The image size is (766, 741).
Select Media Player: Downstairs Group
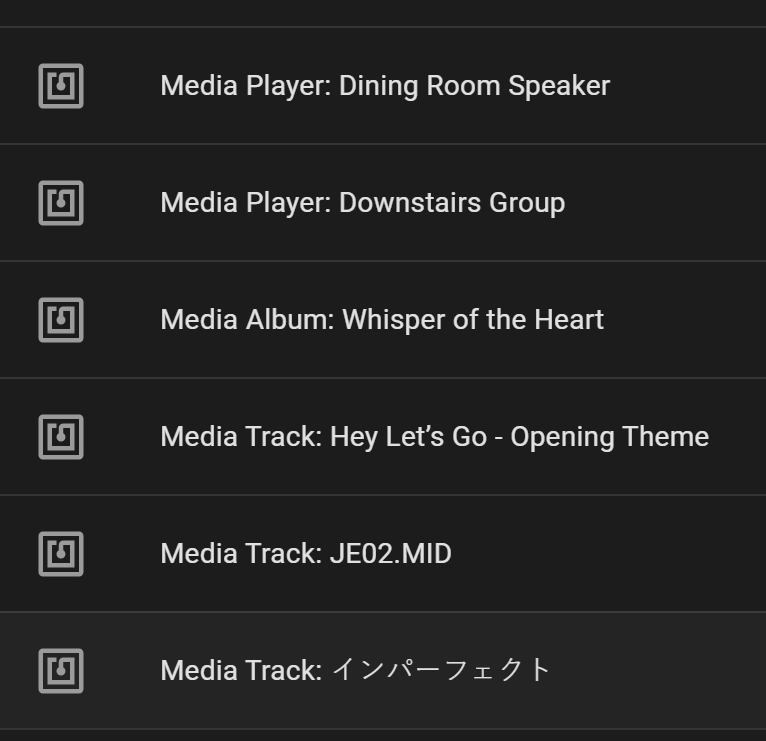tap(362, 203)
